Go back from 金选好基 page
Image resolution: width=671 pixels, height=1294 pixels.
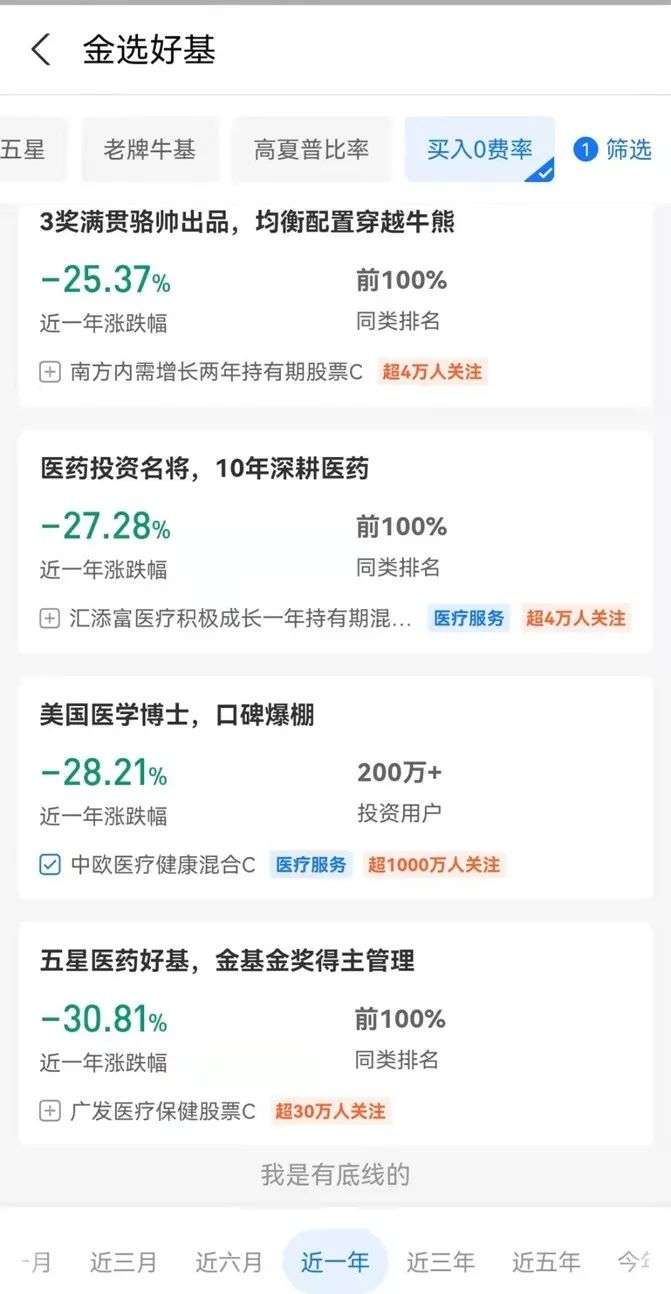[41, 50]
